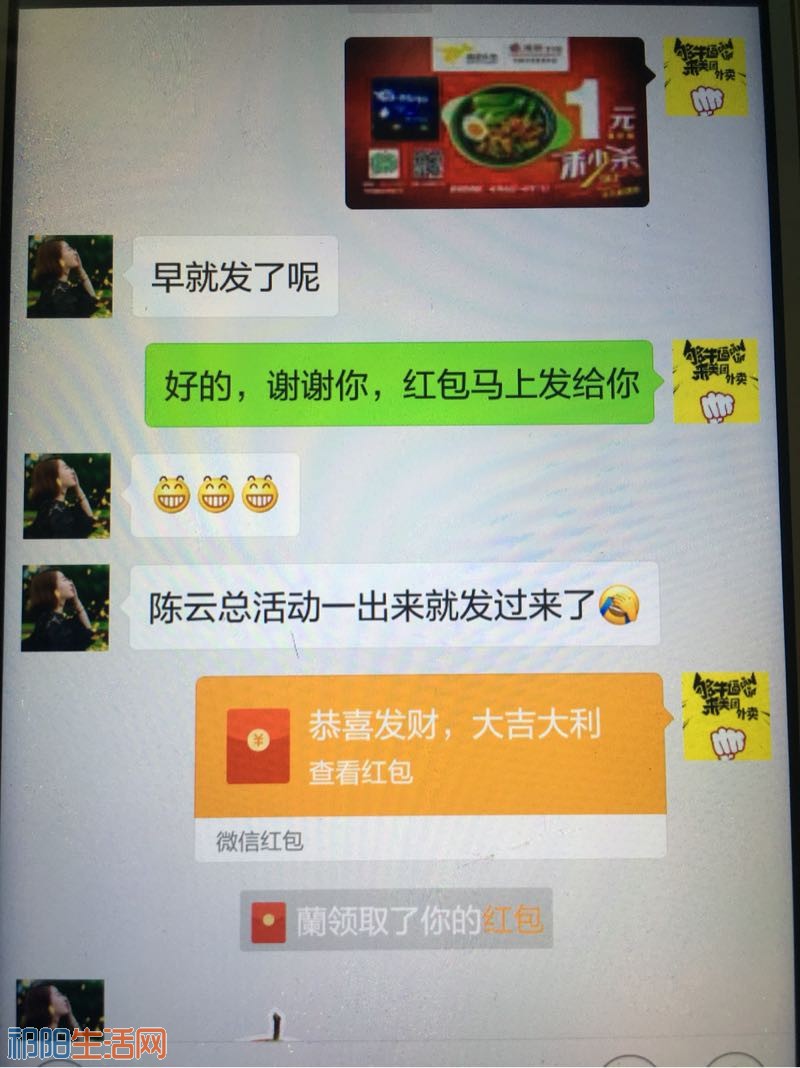The width and height of the screenshot is (800, 1068).
Task: Tap the orange 红包 link in the claimed notice
Action: (x=513, y=920)
